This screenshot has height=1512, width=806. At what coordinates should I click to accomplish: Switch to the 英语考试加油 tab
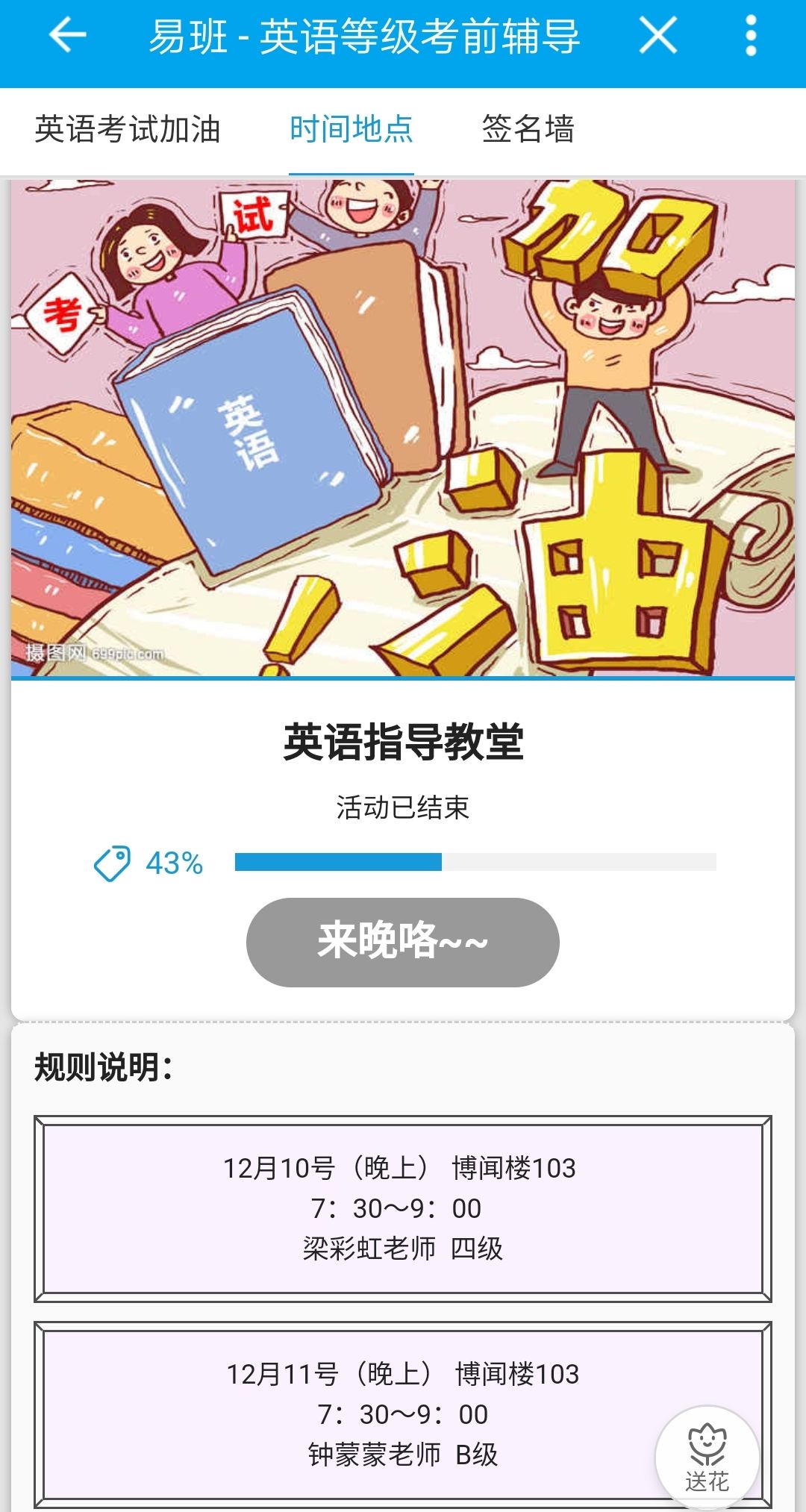[x=128, y=130]
